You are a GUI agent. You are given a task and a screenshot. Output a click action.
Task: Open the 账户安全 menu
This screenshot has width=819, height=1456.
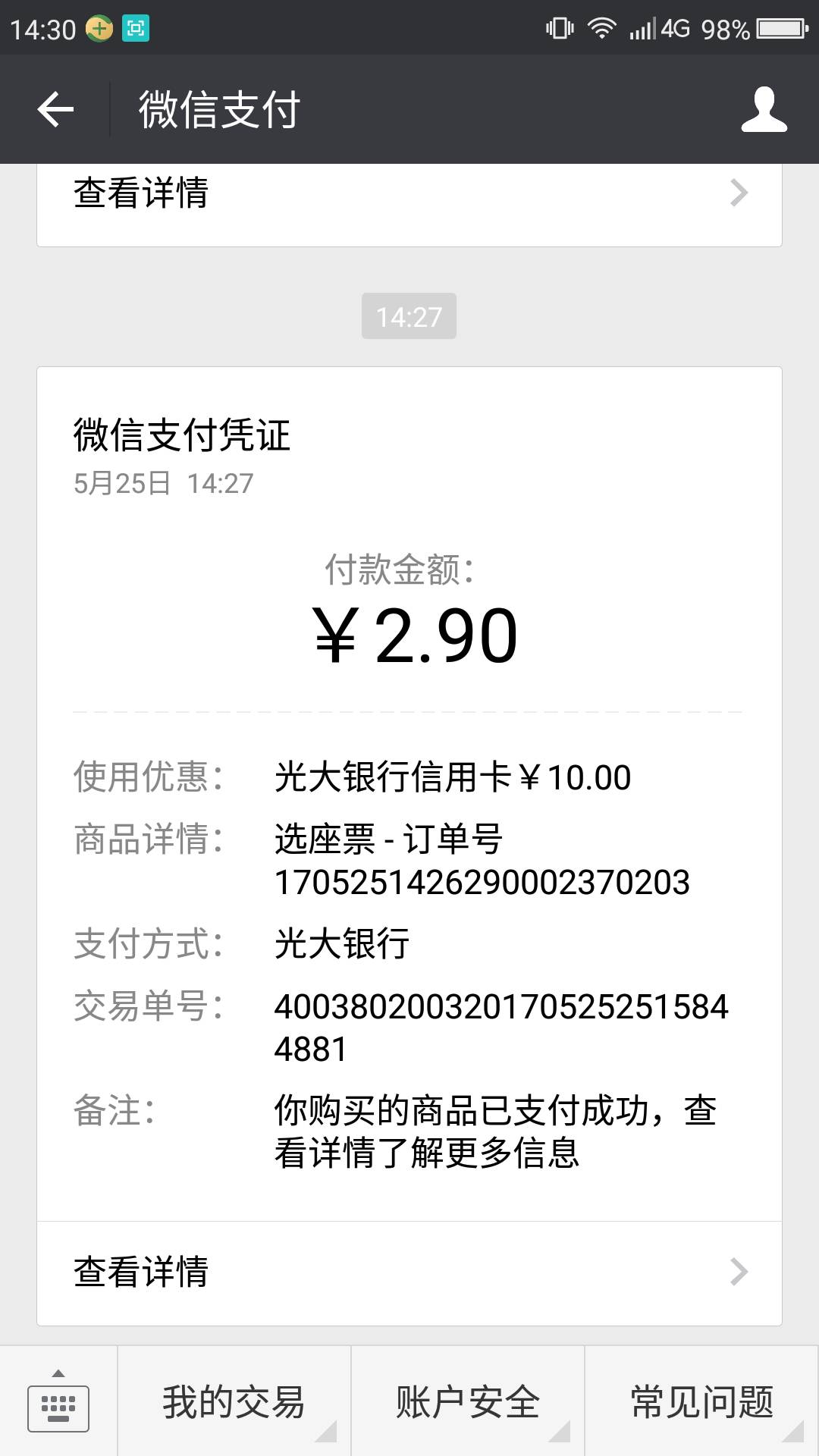468,1401
